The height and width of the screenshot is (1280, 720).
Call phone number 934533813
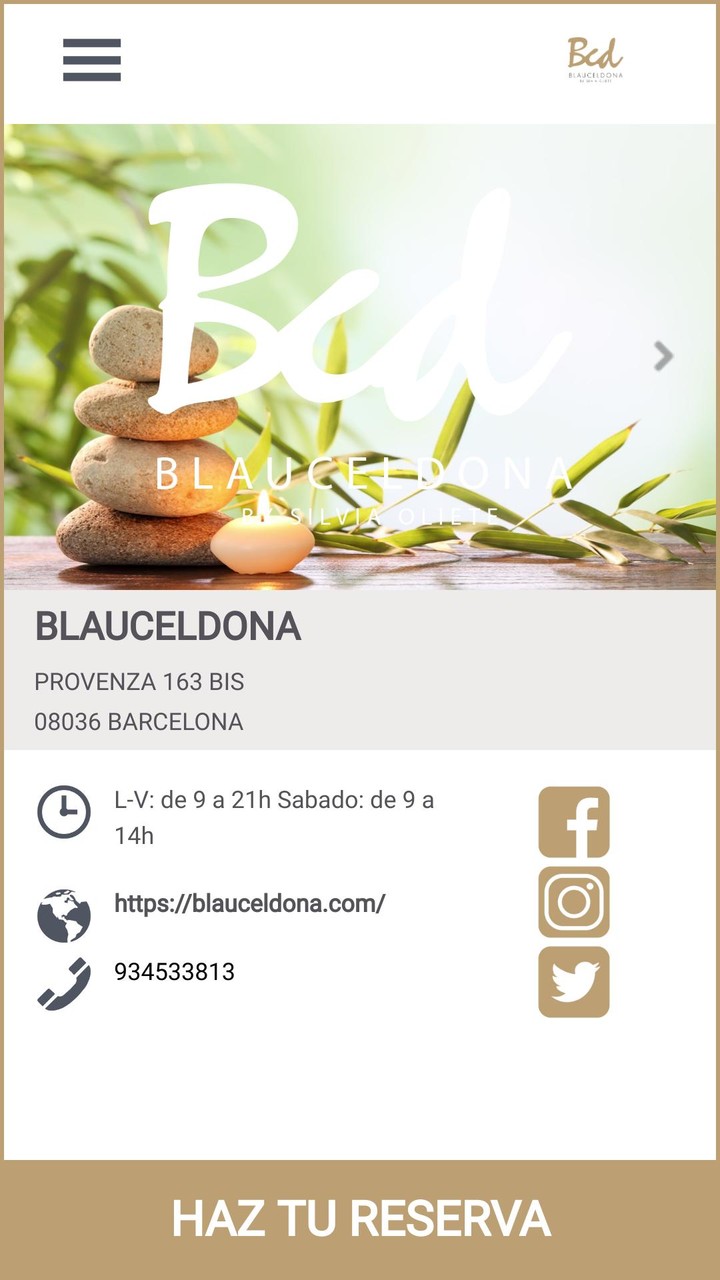(x=174, y=972)
